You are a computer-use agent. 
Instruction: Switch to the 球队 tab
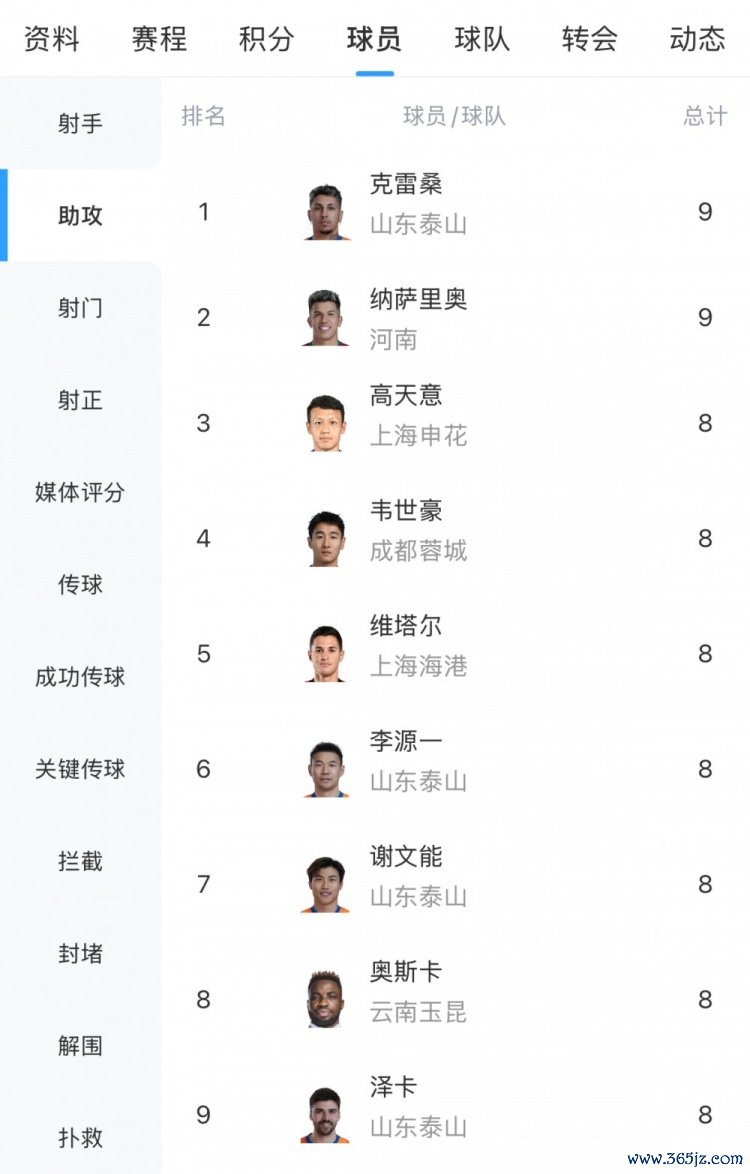coord(482,39)
